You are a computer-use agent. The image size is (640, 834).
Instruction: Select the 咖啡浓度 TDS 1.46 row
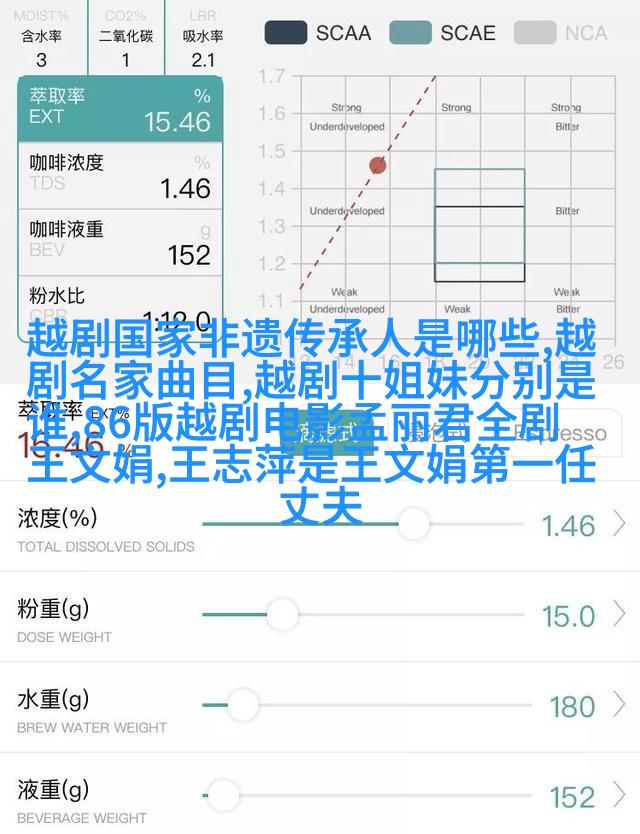click(120, 175)
